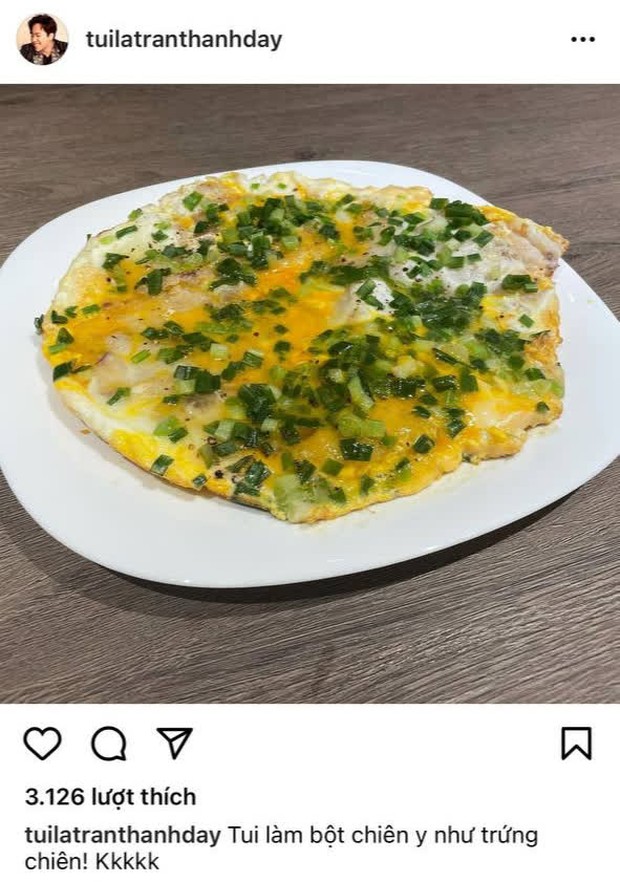Viewport: 620px width, 882px height.
Task: Open comments with the speech bubble icon
Action: [x=108, y=743]
